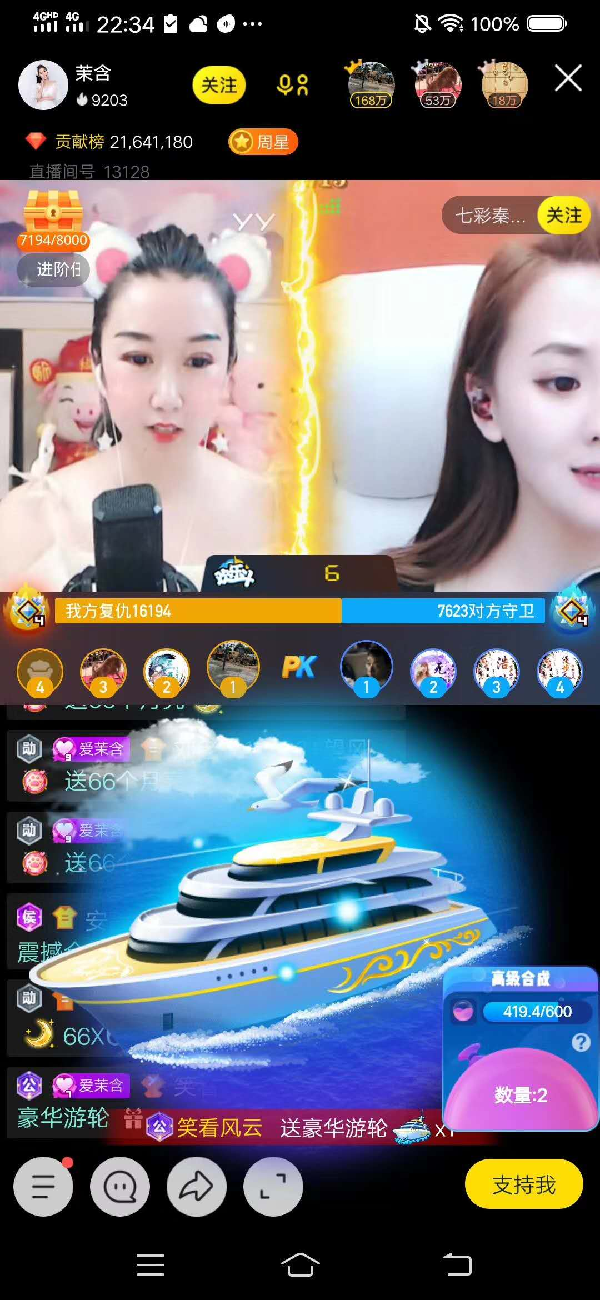Image resolution: width=600 pixels, height=1300 pixels.
Task: View top viewer with 168万 contribution
Action: tap(370, 84)
